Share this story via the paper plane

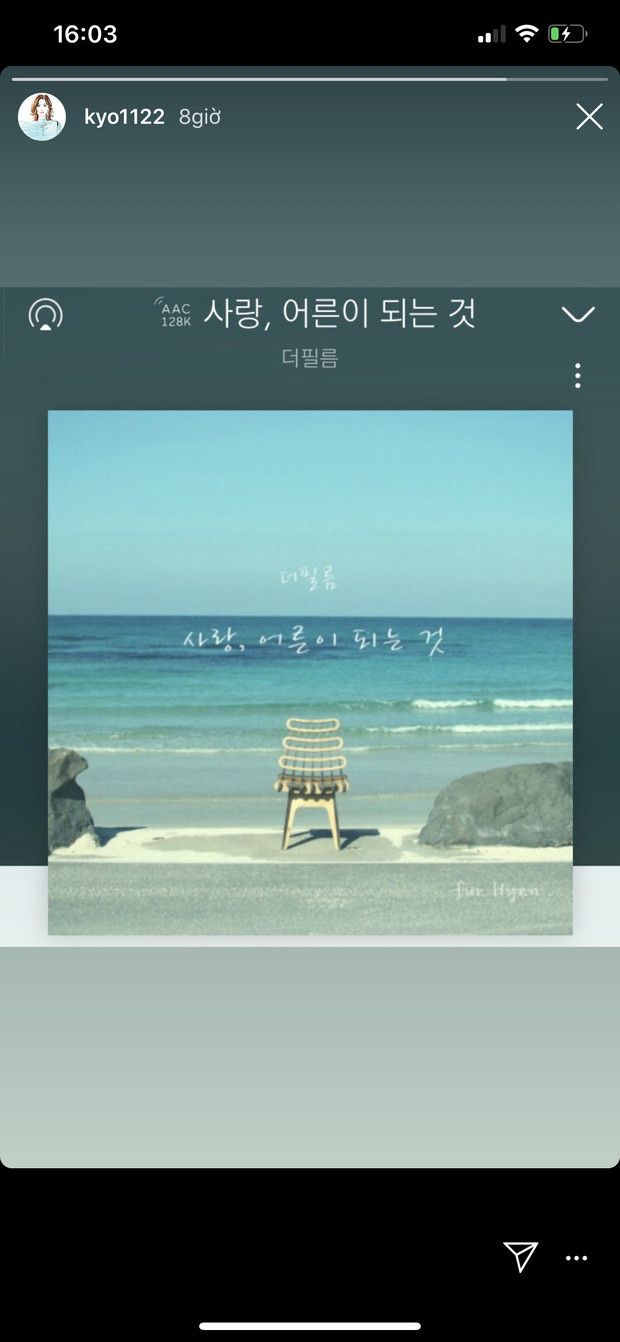(521, 1257)
